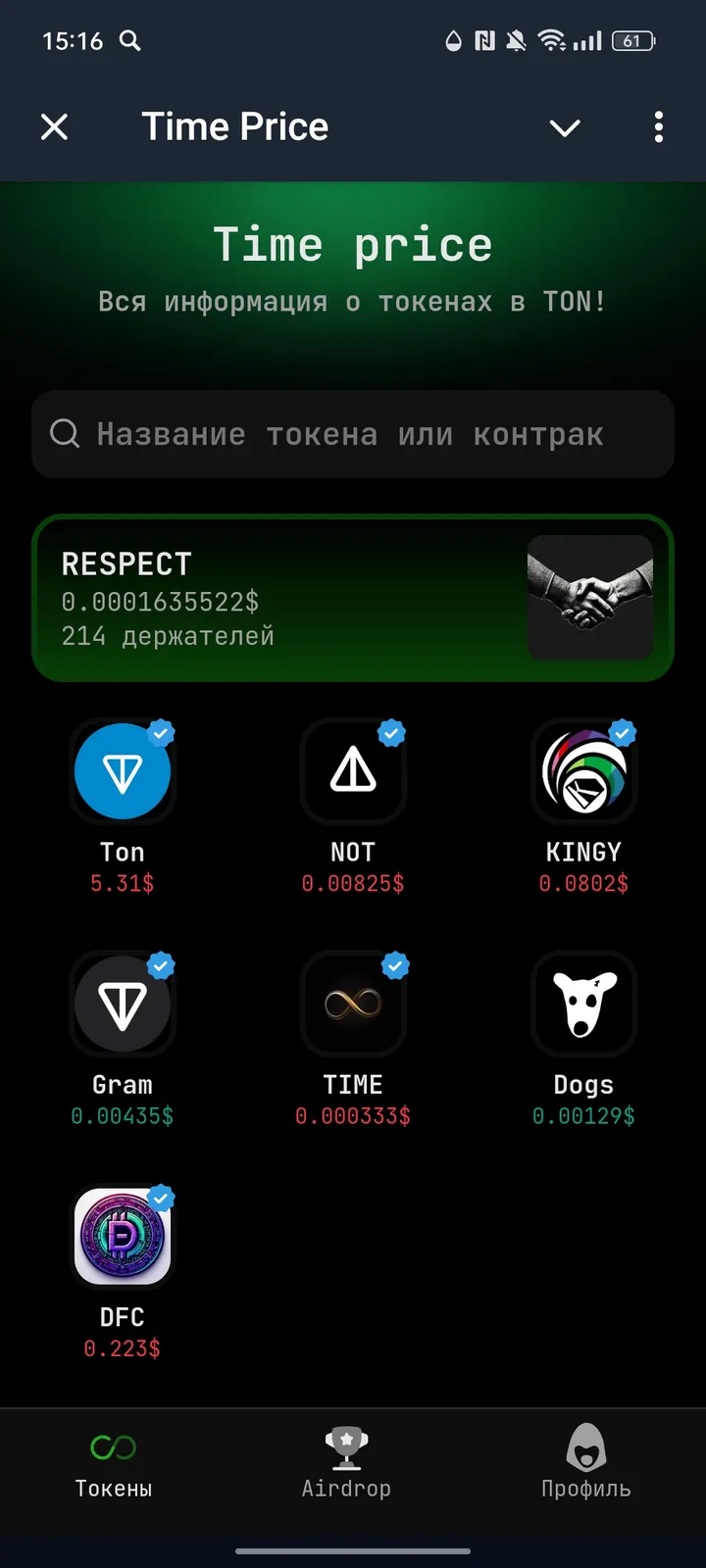Select the KINGY token icon
The height and width of the screenshot is (1568, 706).
[583, 771]
